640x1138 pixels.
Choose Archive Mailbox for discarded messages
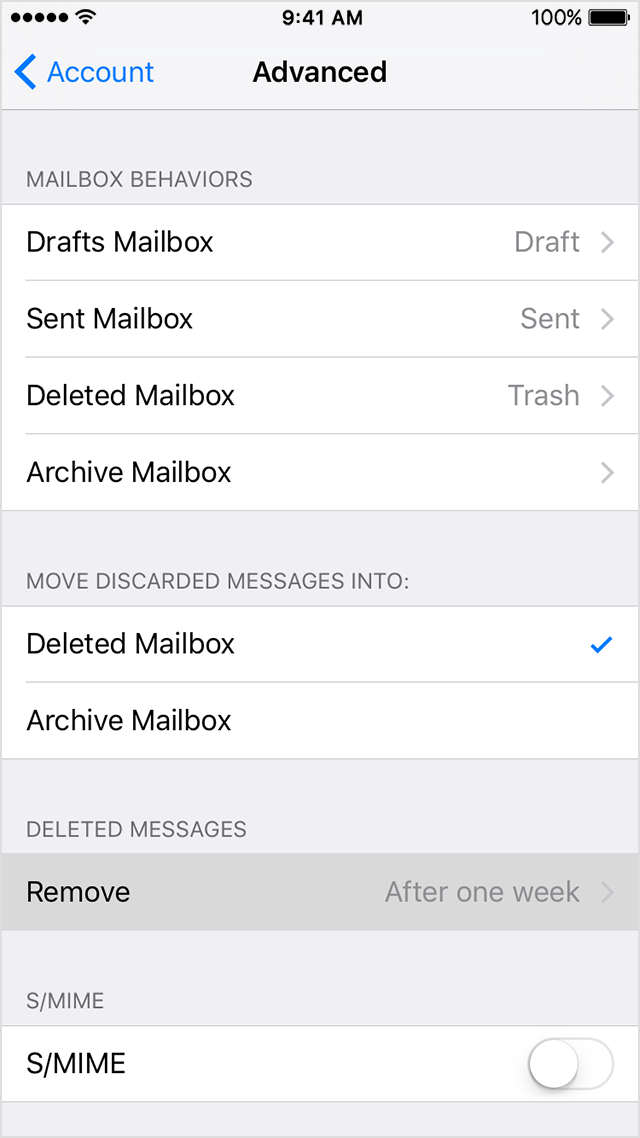click(x=320, y=720)
